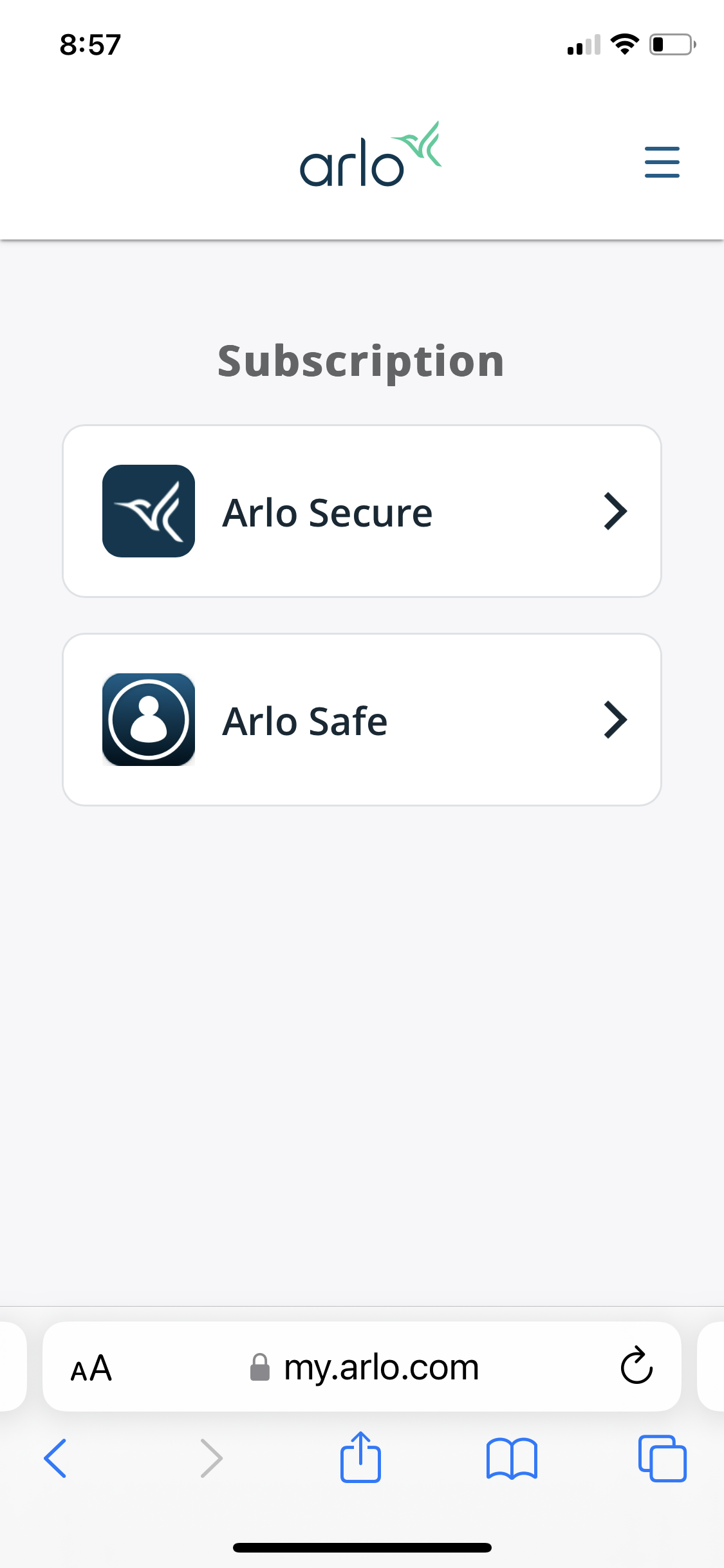Open page display options via AA button
This screenshot has height=1568, width=724.
pos(91,1368)
